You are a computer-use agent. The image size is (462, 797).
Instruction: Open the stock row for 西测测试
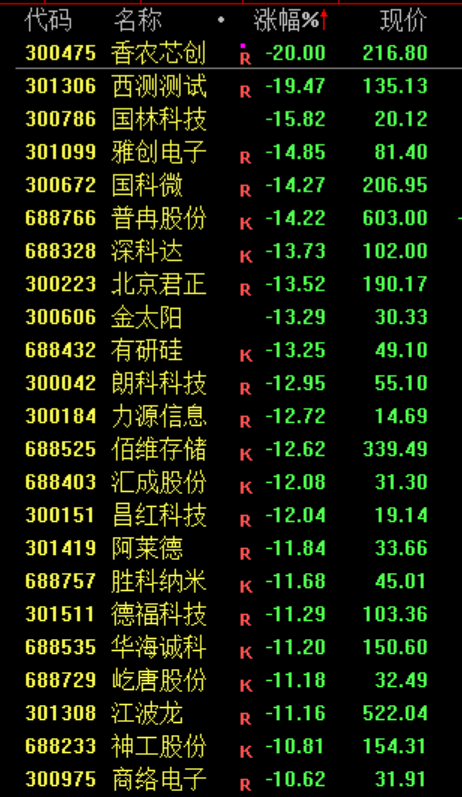(x=231, y=86)
